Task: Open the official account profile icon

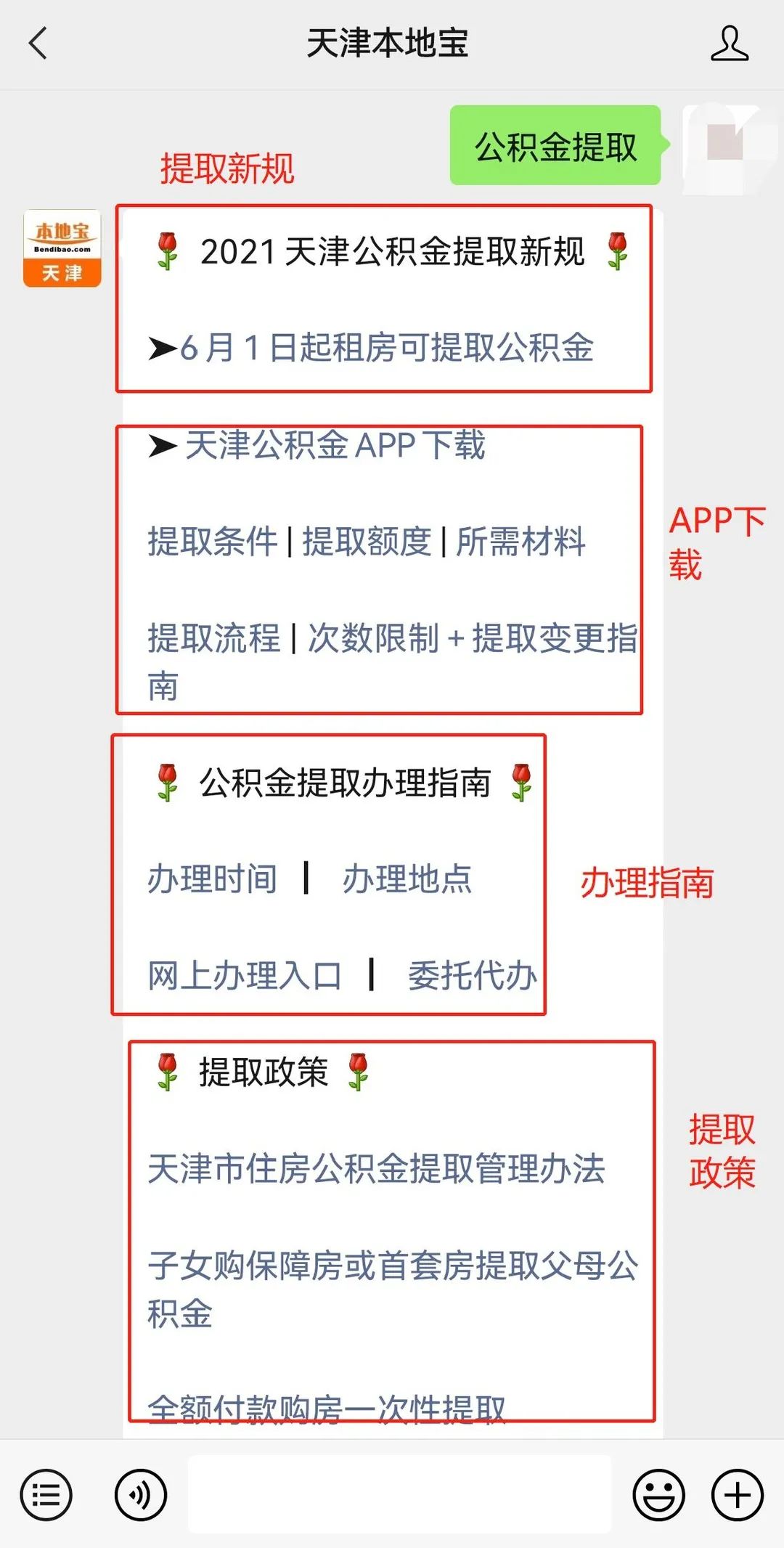Action: [729, 44]
